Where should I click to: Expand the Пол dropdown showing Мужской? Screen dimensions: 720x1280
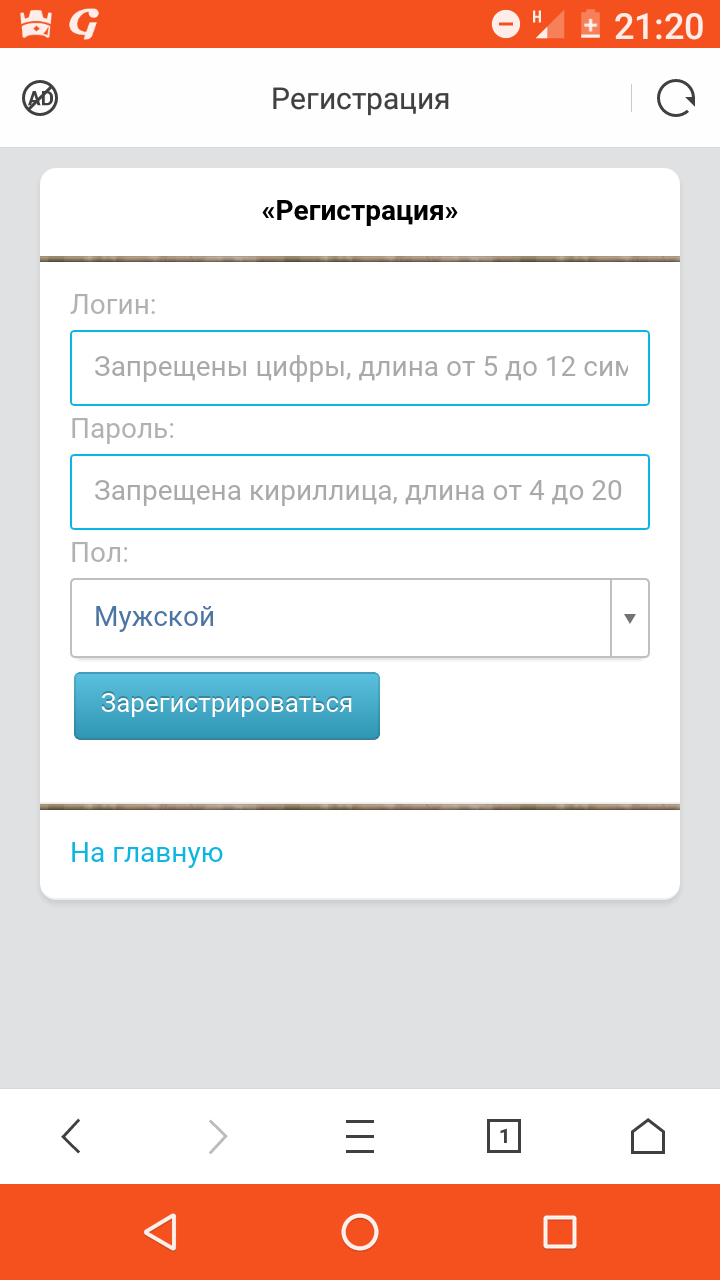click(x=360, y=617)
